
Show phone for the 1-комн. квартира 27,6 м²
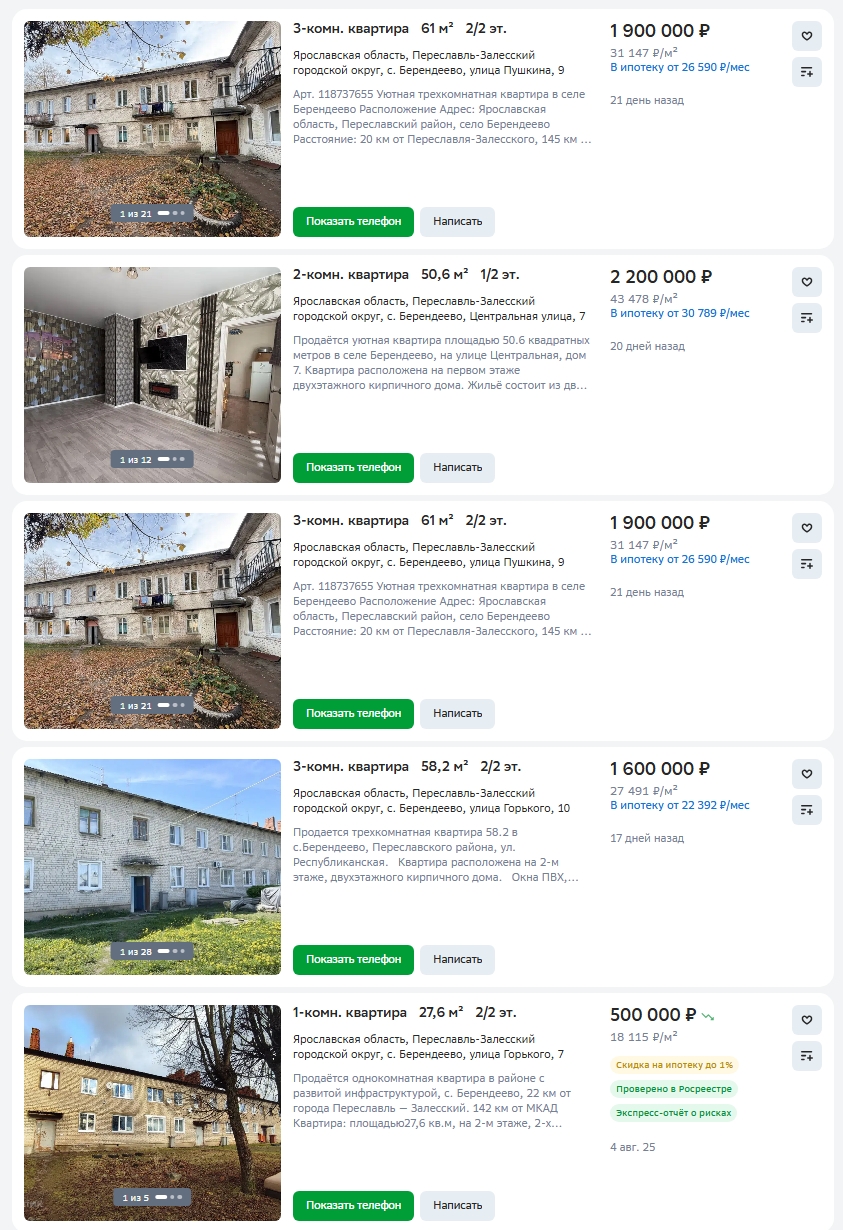pyautogui.click(x=353, y=1205)
